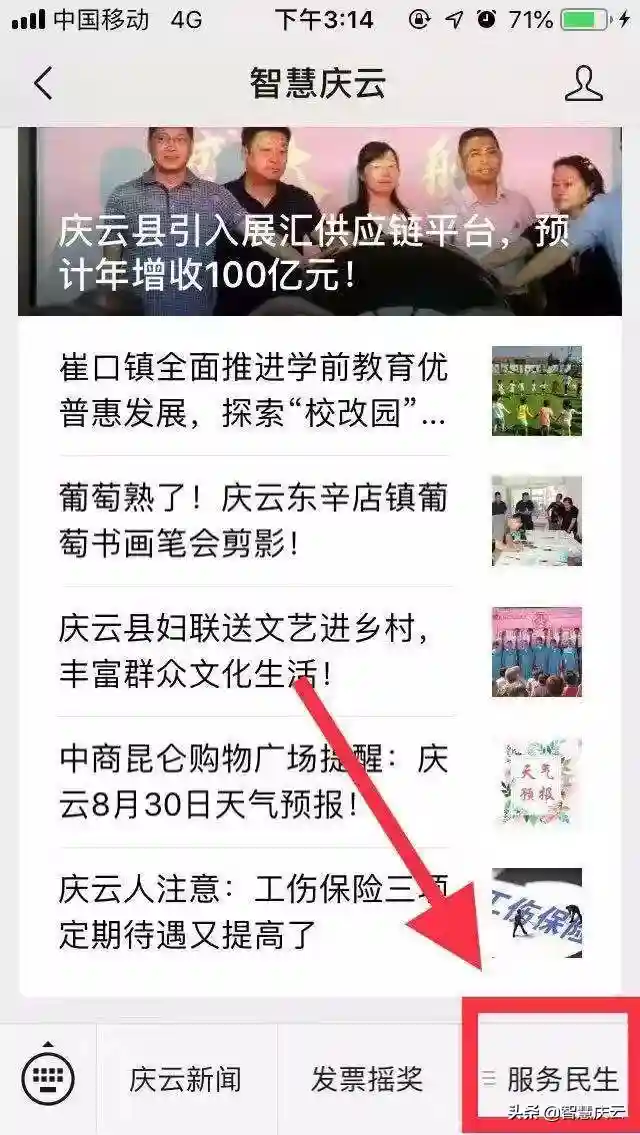Viewport: 640px width, 1135px height.
Task: Open the 发票摇奖 menu
Action: coord(367,1080)
